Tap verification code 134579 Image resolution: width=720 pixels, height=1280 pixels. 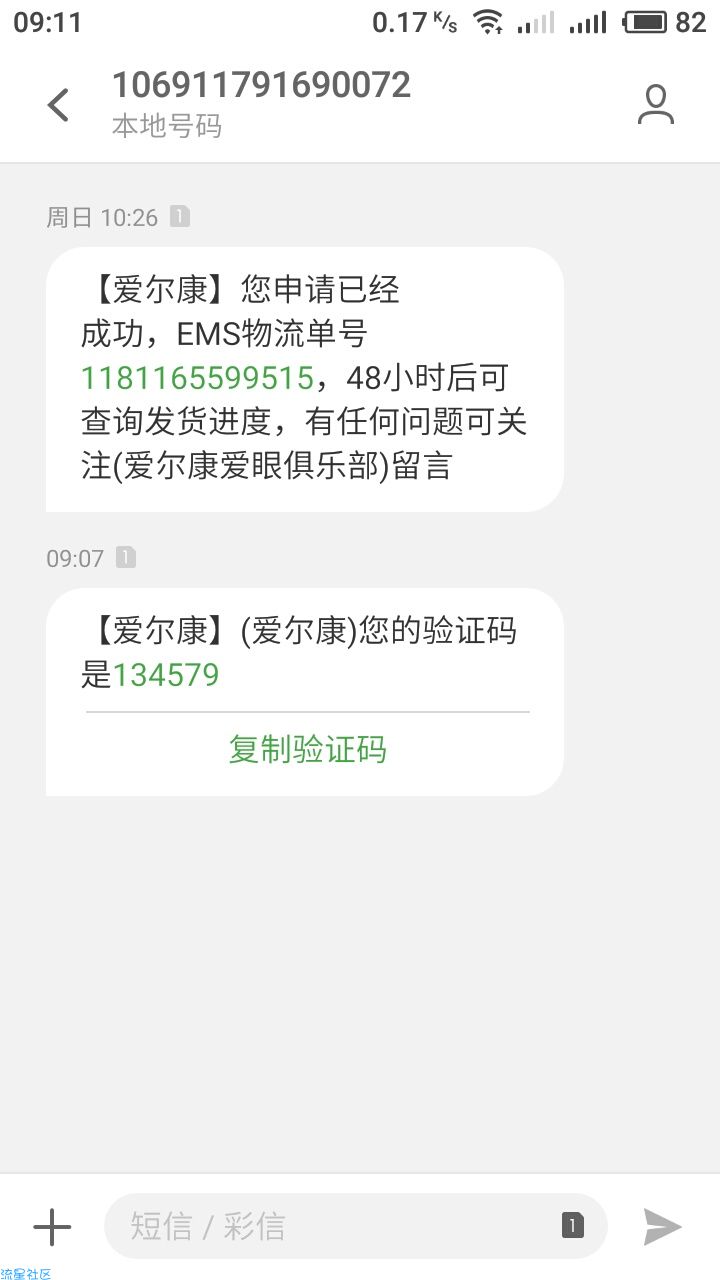(x=166, y=675)
